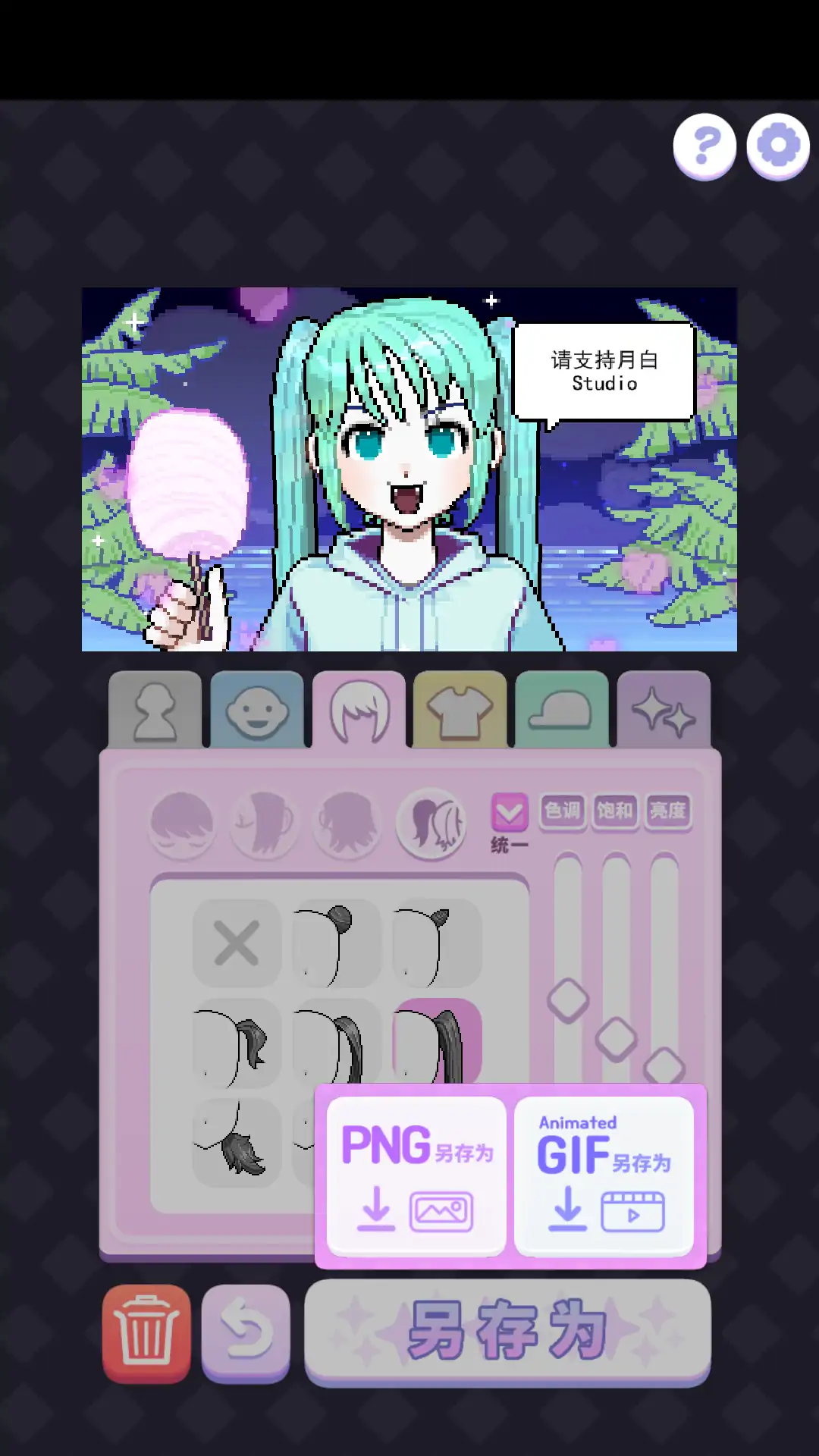Select the ponytail hair subcategory
This screenshot has width=819, height=1456.
[x=431, y=824]
